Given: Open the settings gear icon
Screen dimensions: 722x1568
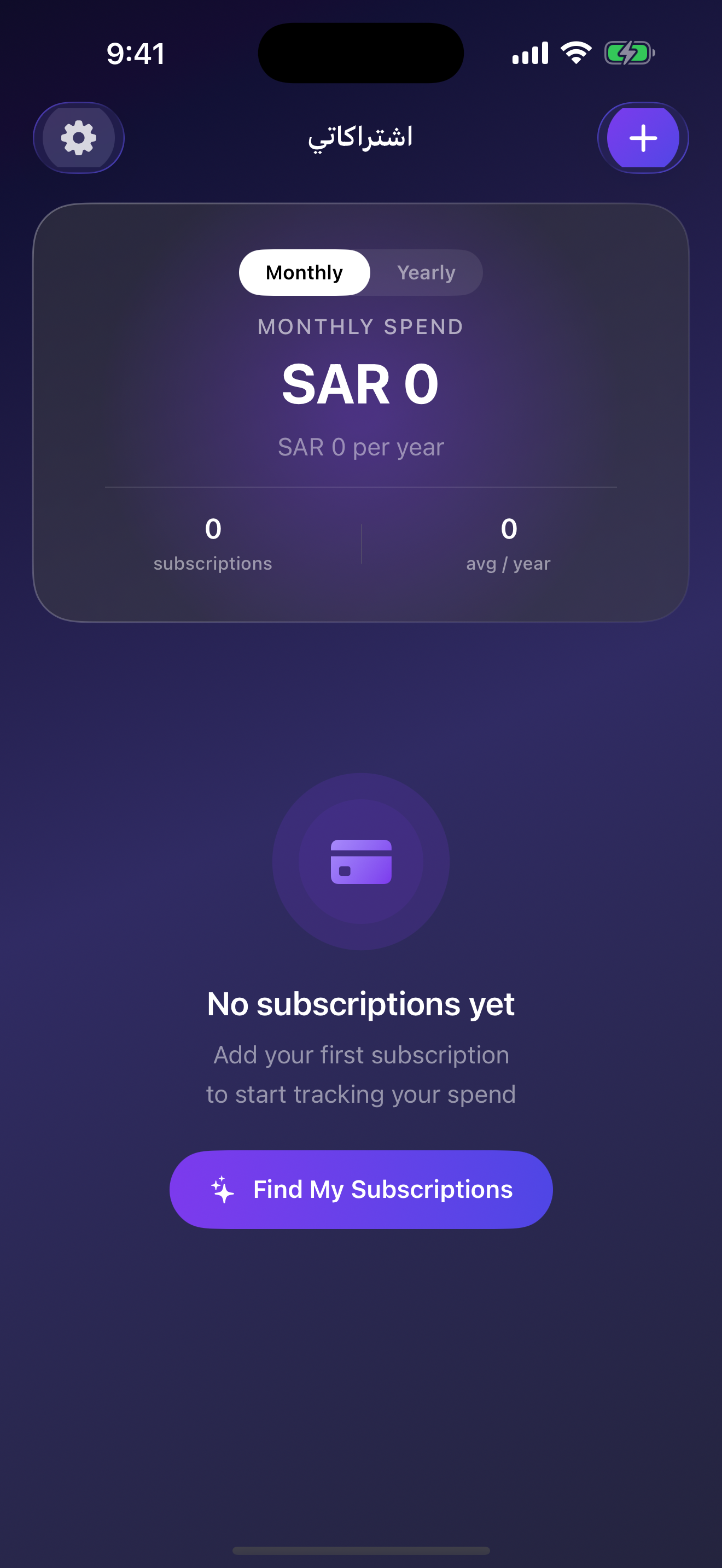Looking at the screenshot, I should [x=79, y=138].
